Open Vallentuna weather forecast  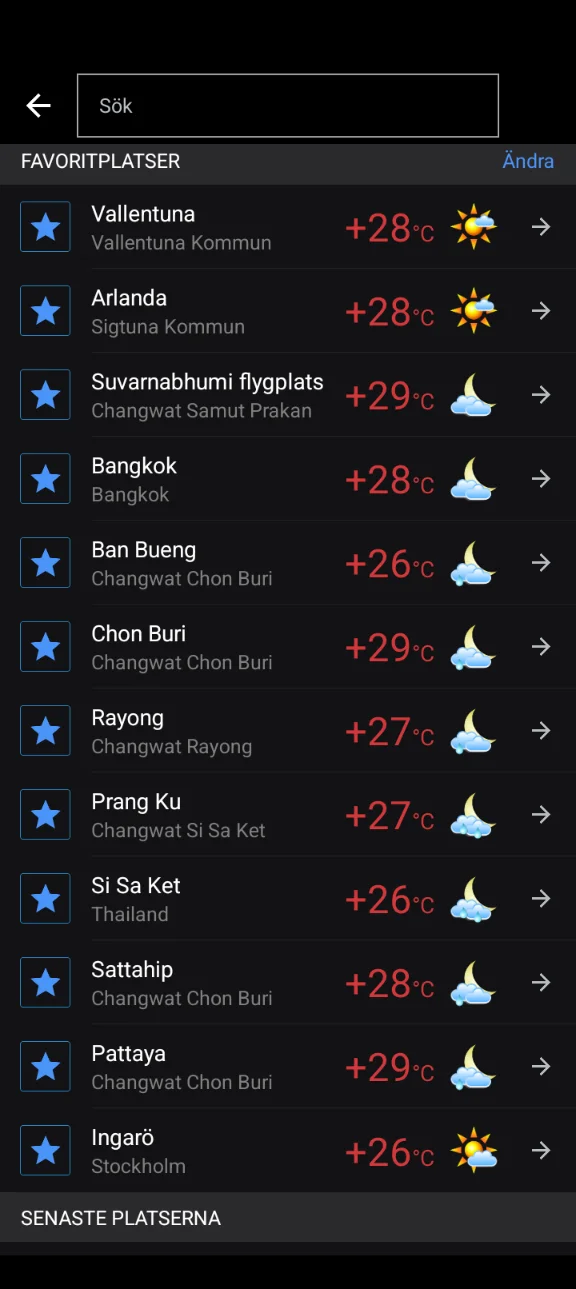288,227
